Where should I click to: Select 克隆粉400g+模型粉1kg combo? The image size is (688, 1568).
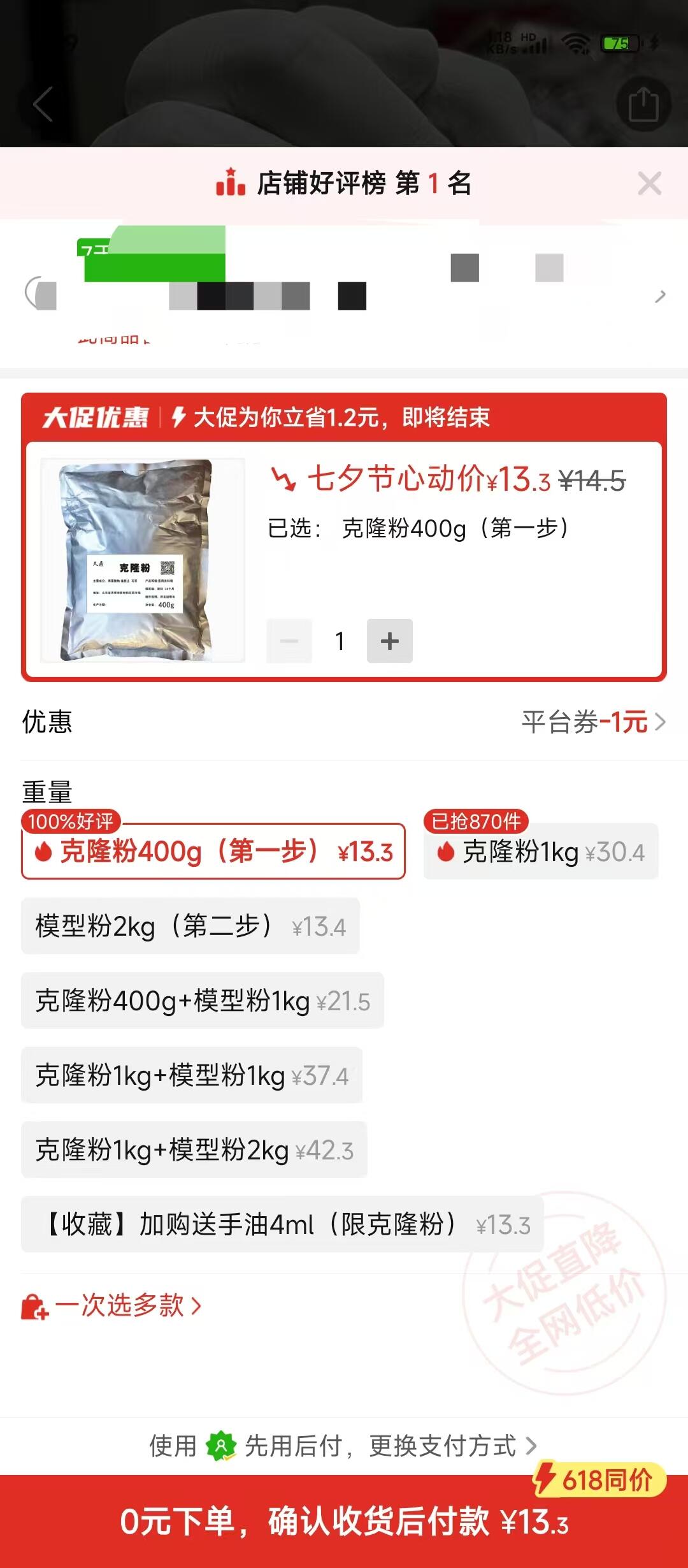tap(203, 1001)
